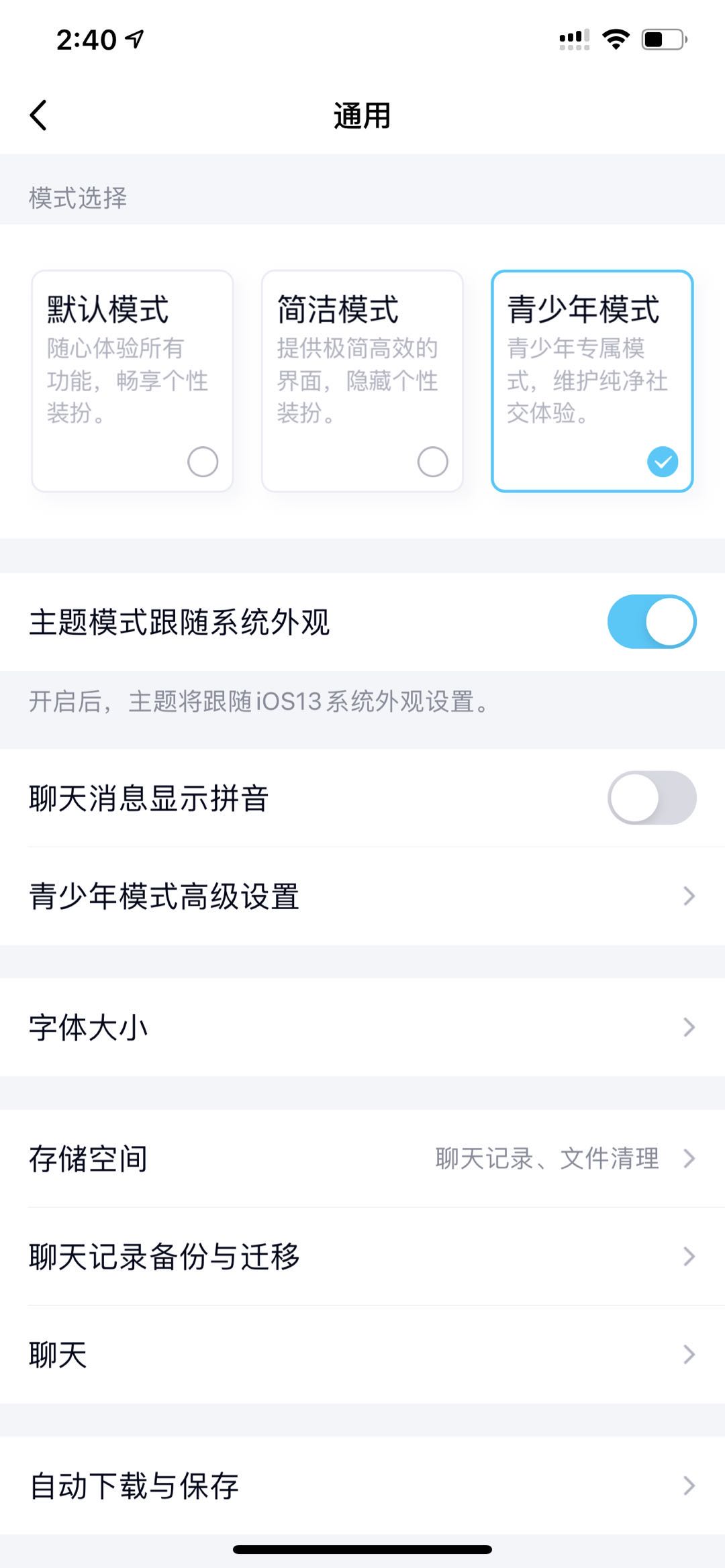
Task: Open 自动下载与保存 settings
Action: 362,1486
